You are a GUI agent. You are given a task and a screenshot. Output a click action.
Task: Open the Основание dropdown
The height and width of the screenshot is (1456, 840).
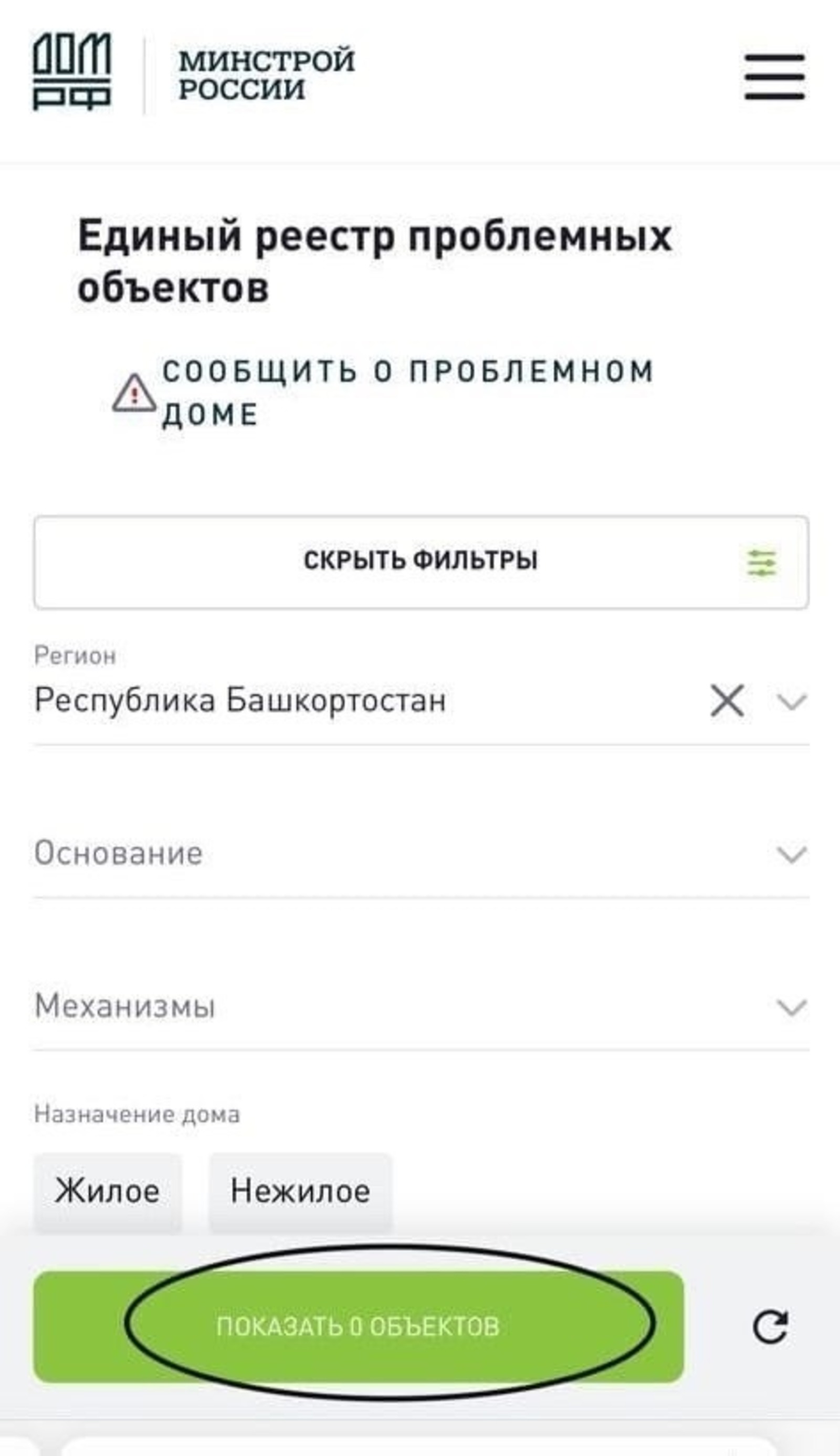tap(421, 854)
